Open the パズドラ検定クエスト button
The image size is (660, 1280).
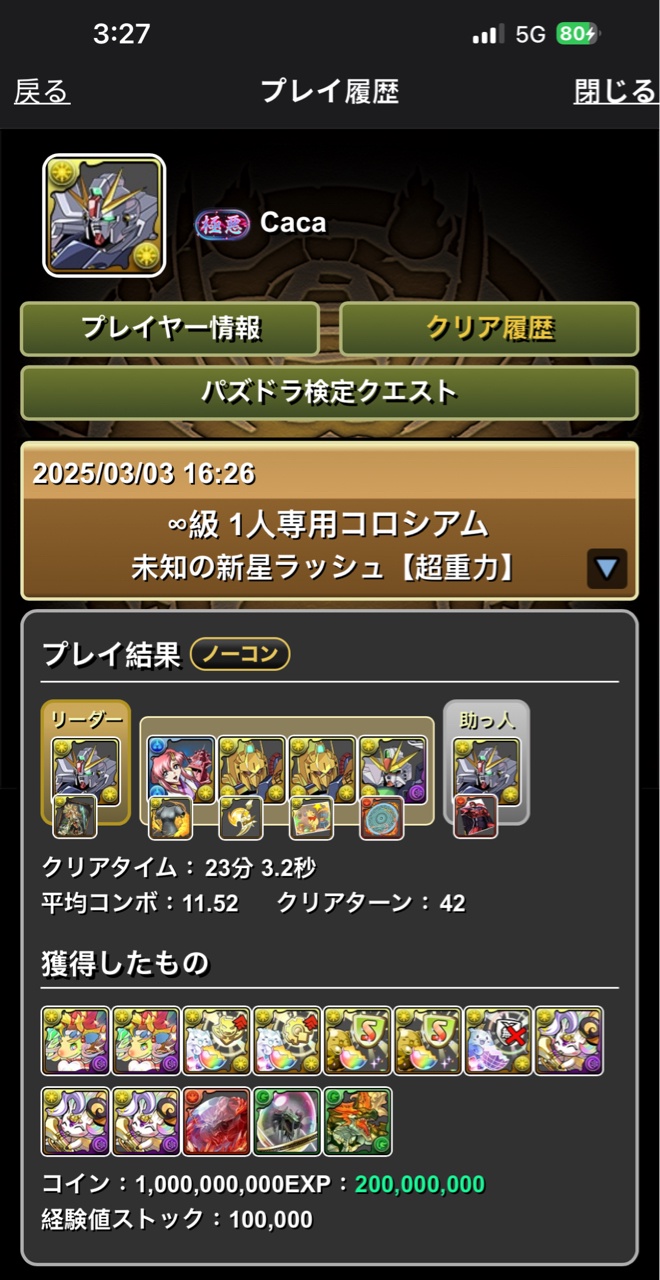coord(329,392)
